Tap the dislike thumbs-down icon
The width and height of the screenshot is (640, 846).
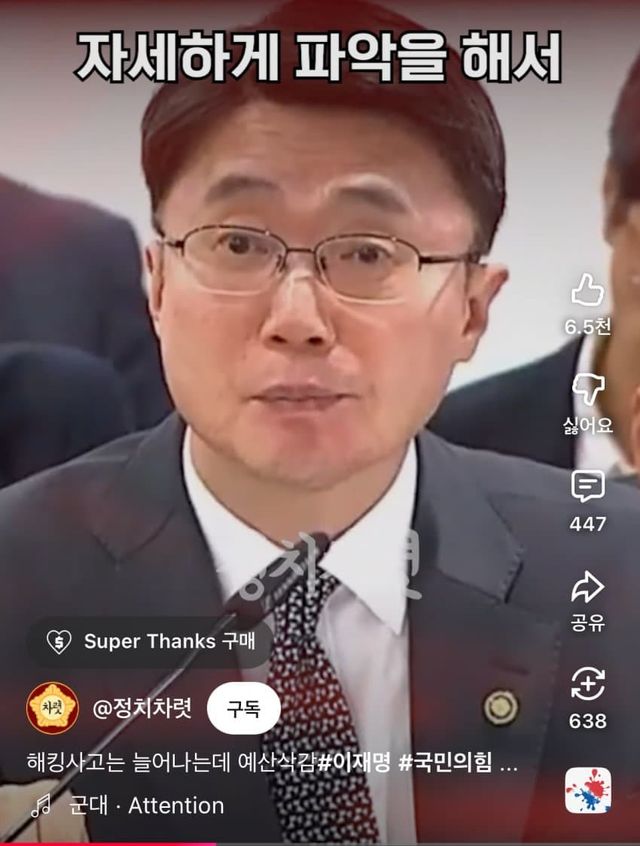click(x=588, y=390)
